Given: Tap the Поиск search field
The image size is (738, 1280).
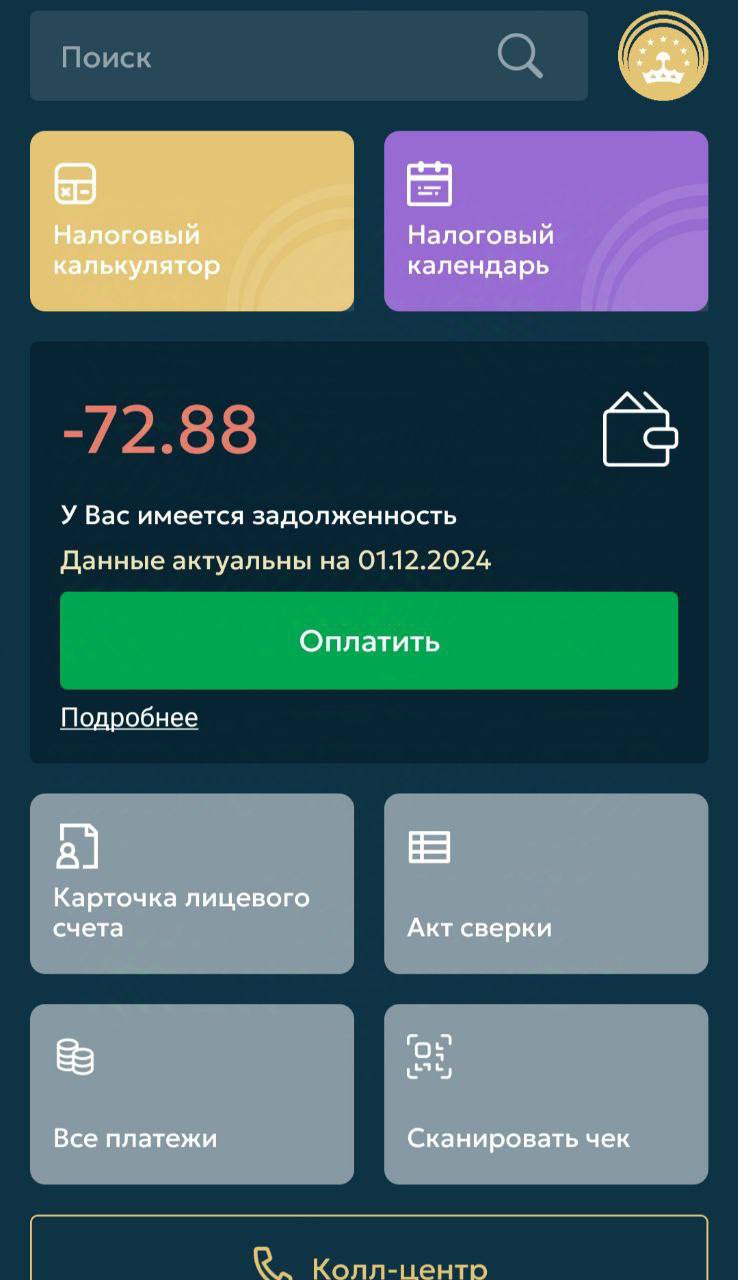Looking at the screenshot, I should pos(270,57).
